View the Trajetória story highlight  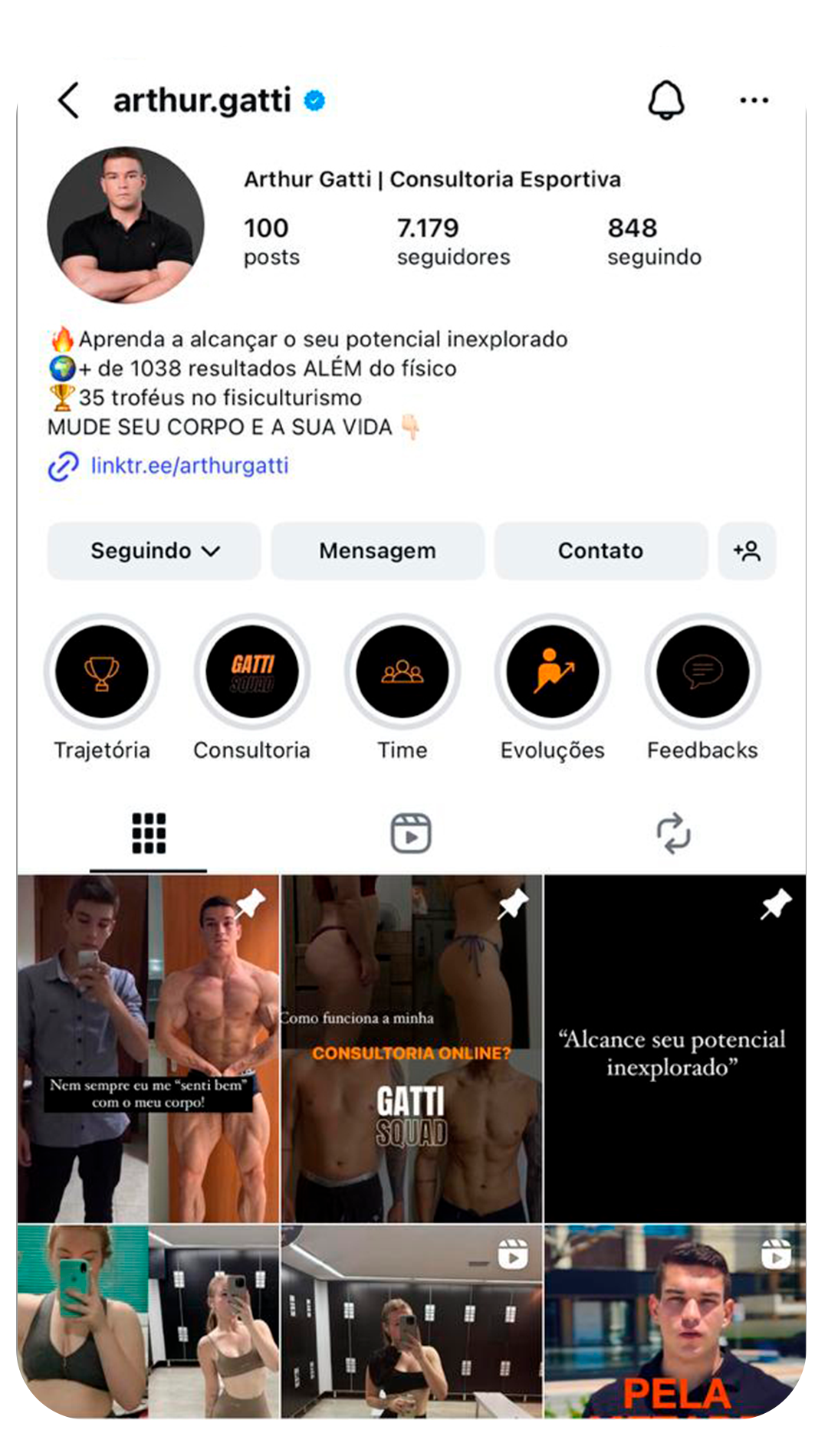pyautogui.click(x=102, y=672)
